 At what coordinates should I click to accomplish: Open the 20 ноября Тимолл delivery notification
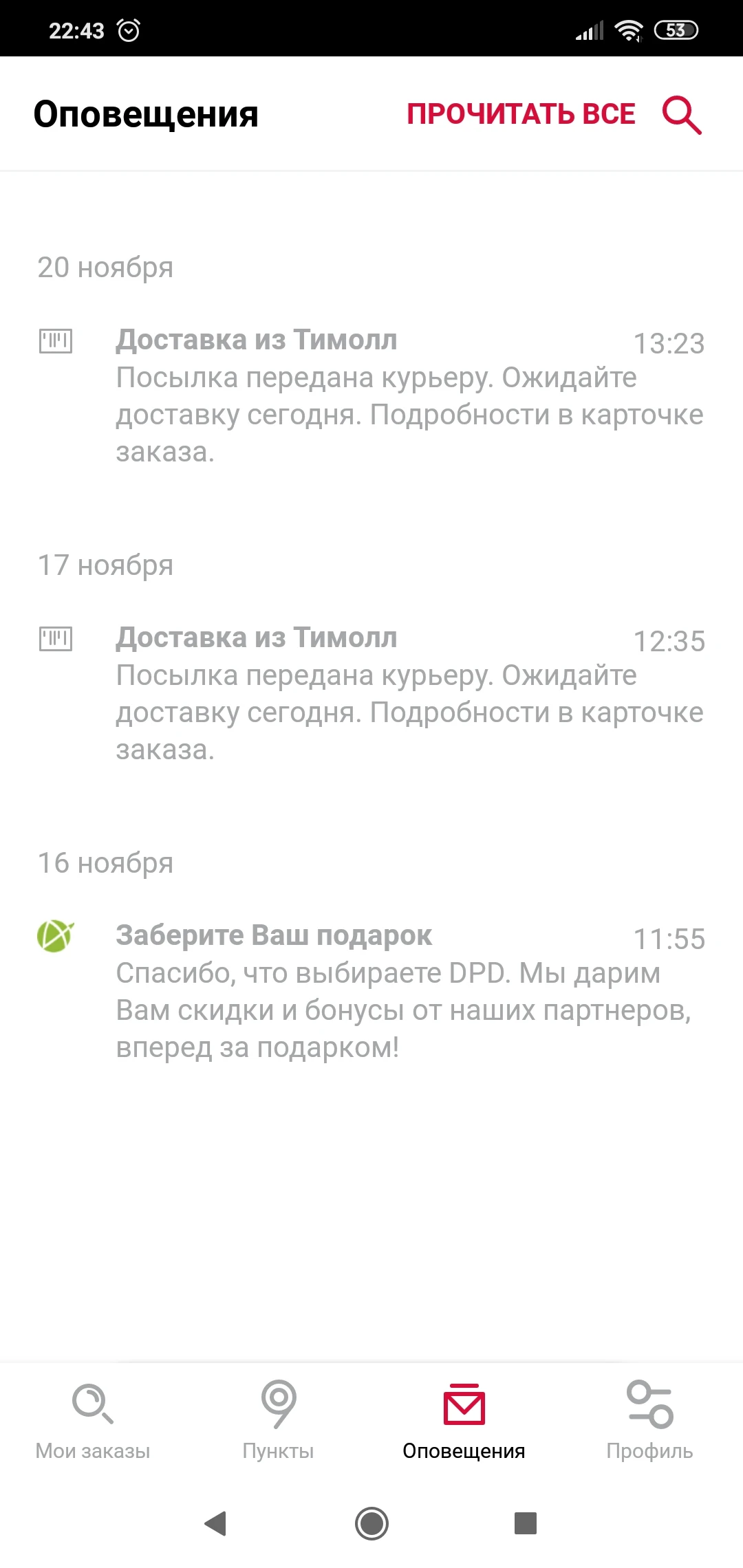(371, 395)
